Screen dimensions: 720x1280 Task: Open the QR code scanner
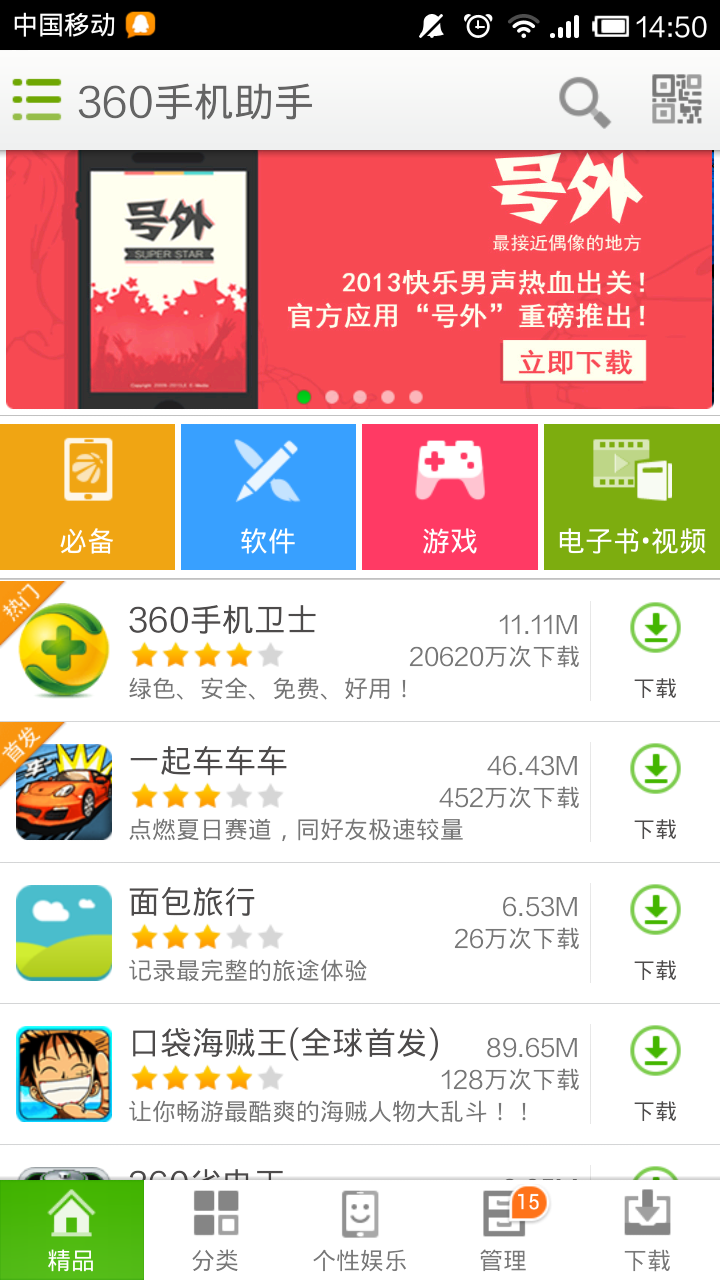[x=676, y=100]
